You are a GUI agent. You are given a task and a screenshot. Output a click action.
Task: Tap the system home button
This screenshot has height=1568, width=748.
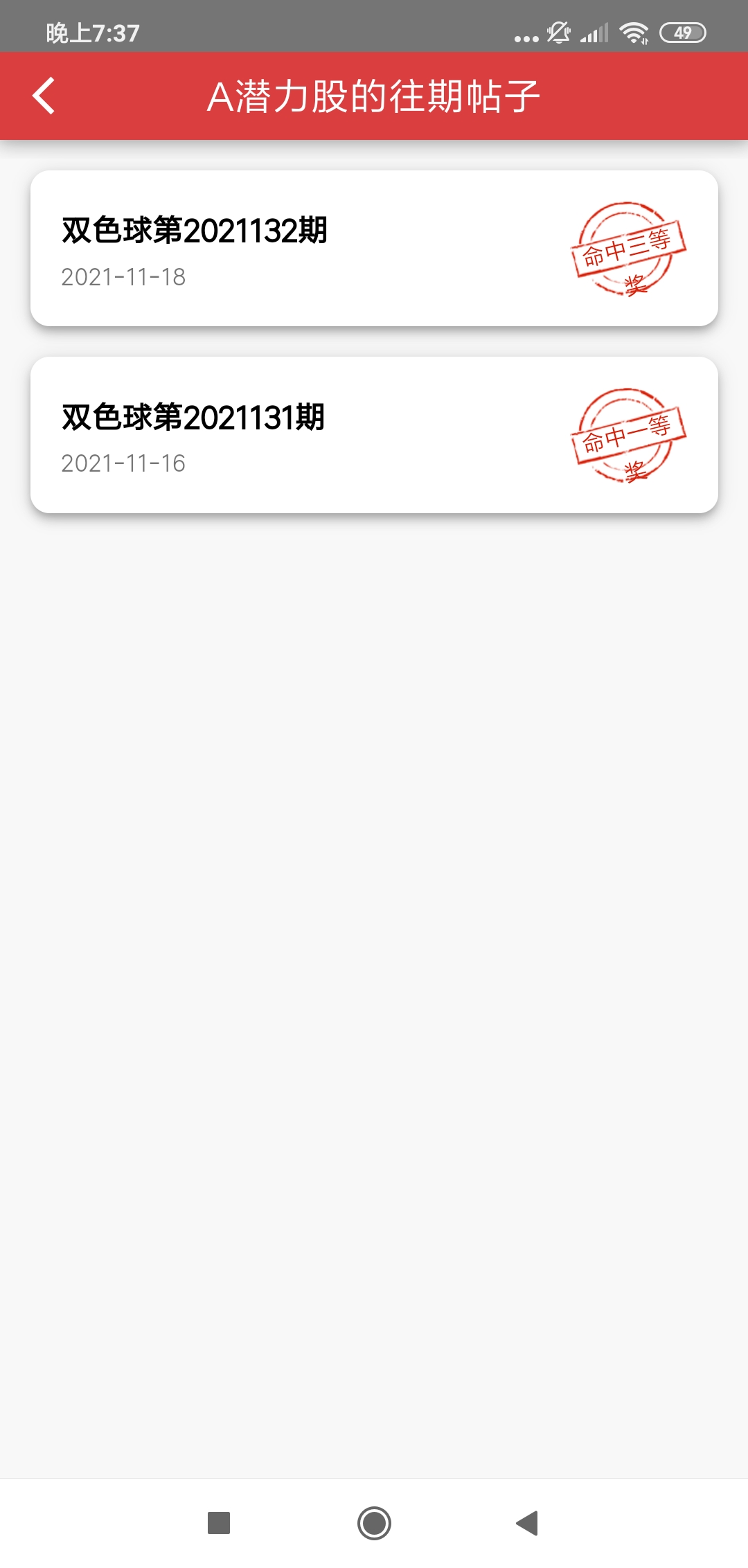click(374, 1523)
